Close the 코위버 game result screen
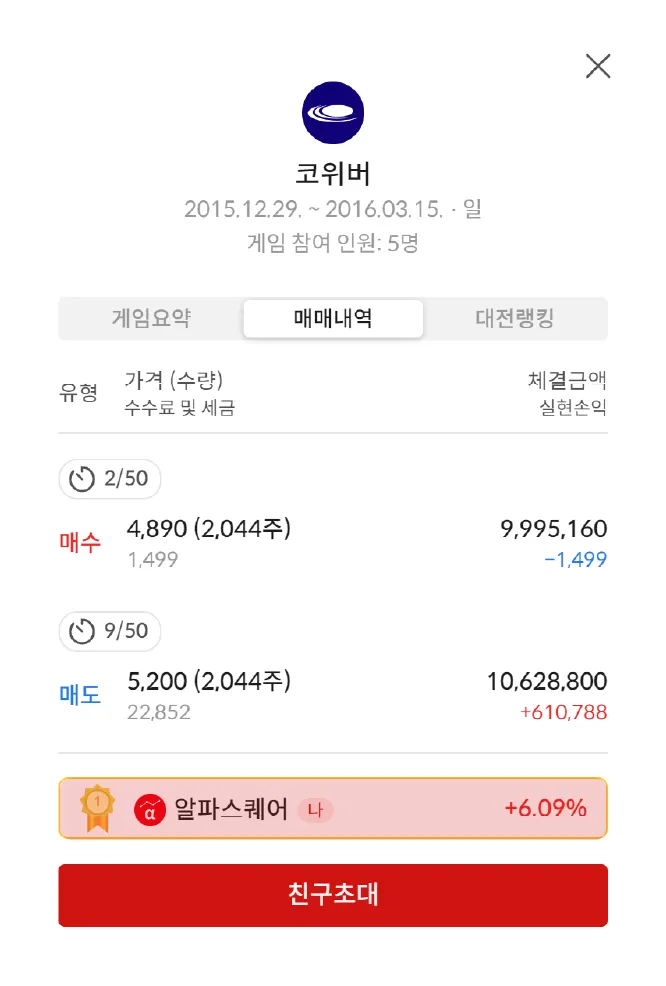This screenshot has width=666, height=986. pyautogui.click(x=597, y=66)
